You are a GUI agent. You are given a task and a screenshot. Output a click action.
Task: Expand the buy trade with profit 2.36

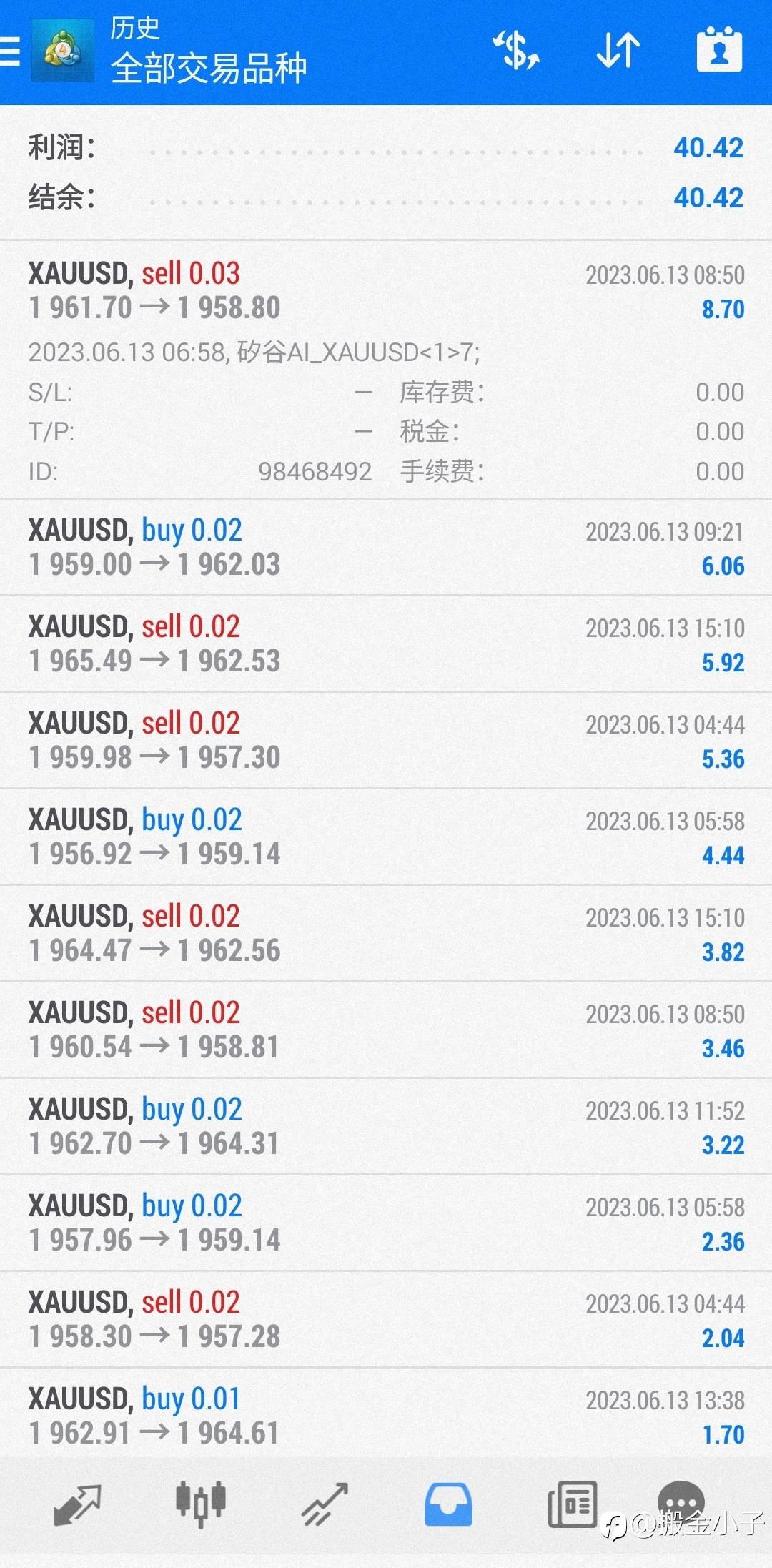coord(386,1223)
